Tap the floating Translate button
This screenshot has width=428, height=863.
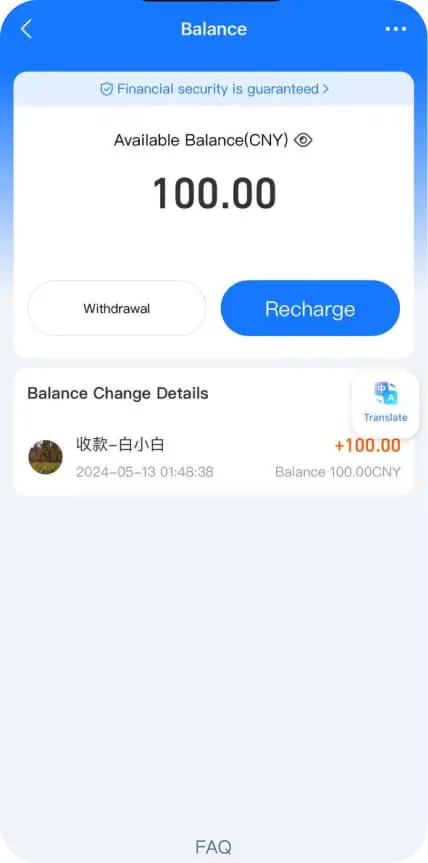pos(386,404)
